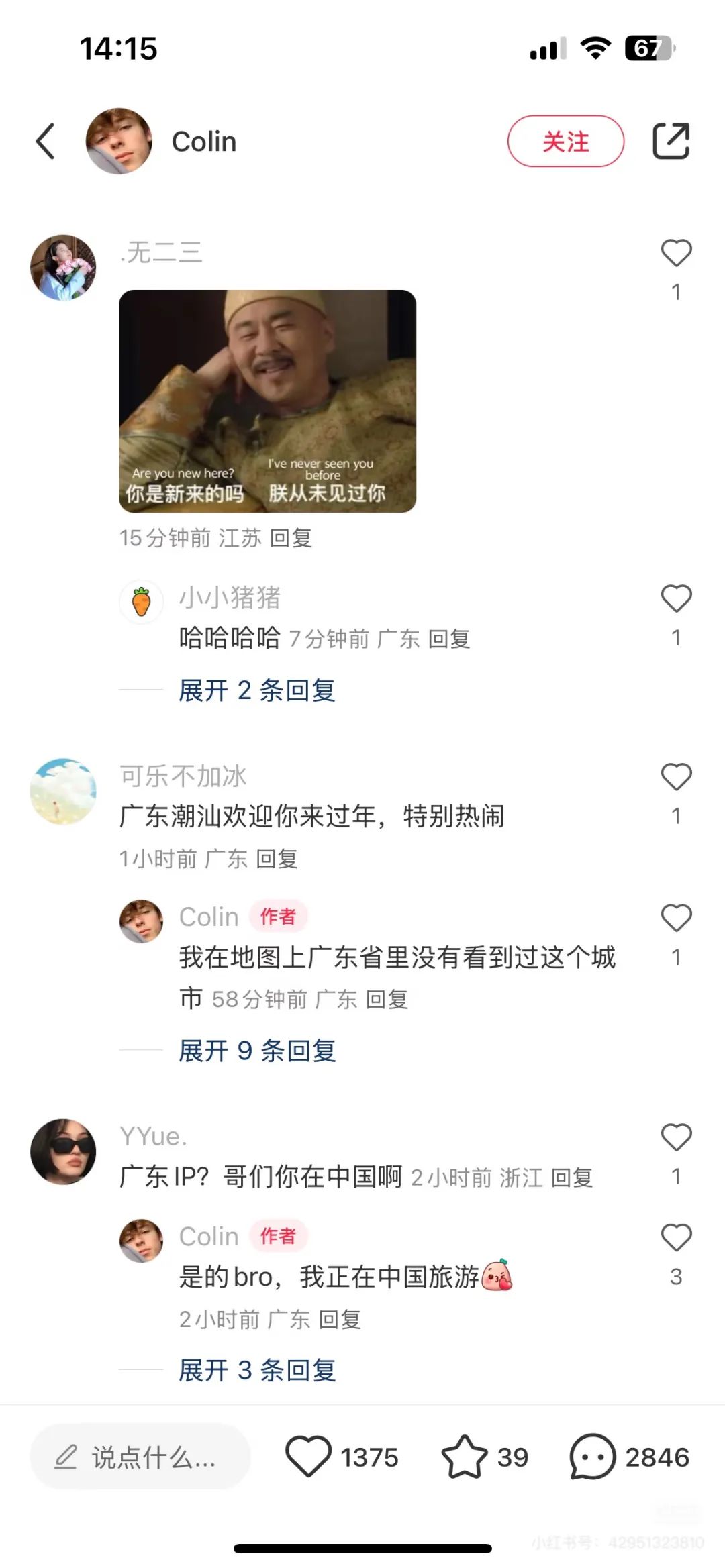Share this post via the share icon

point(671,142)
